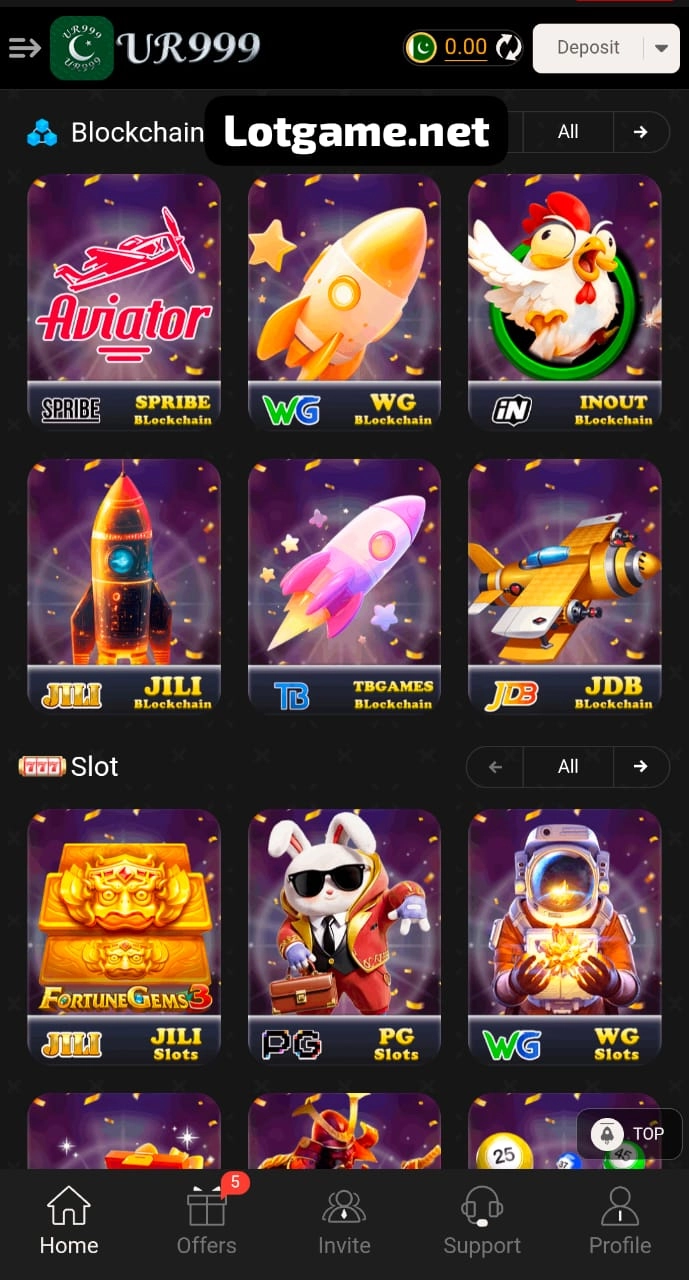
Task: Open the side drawer menu
Action: point(24,47)
